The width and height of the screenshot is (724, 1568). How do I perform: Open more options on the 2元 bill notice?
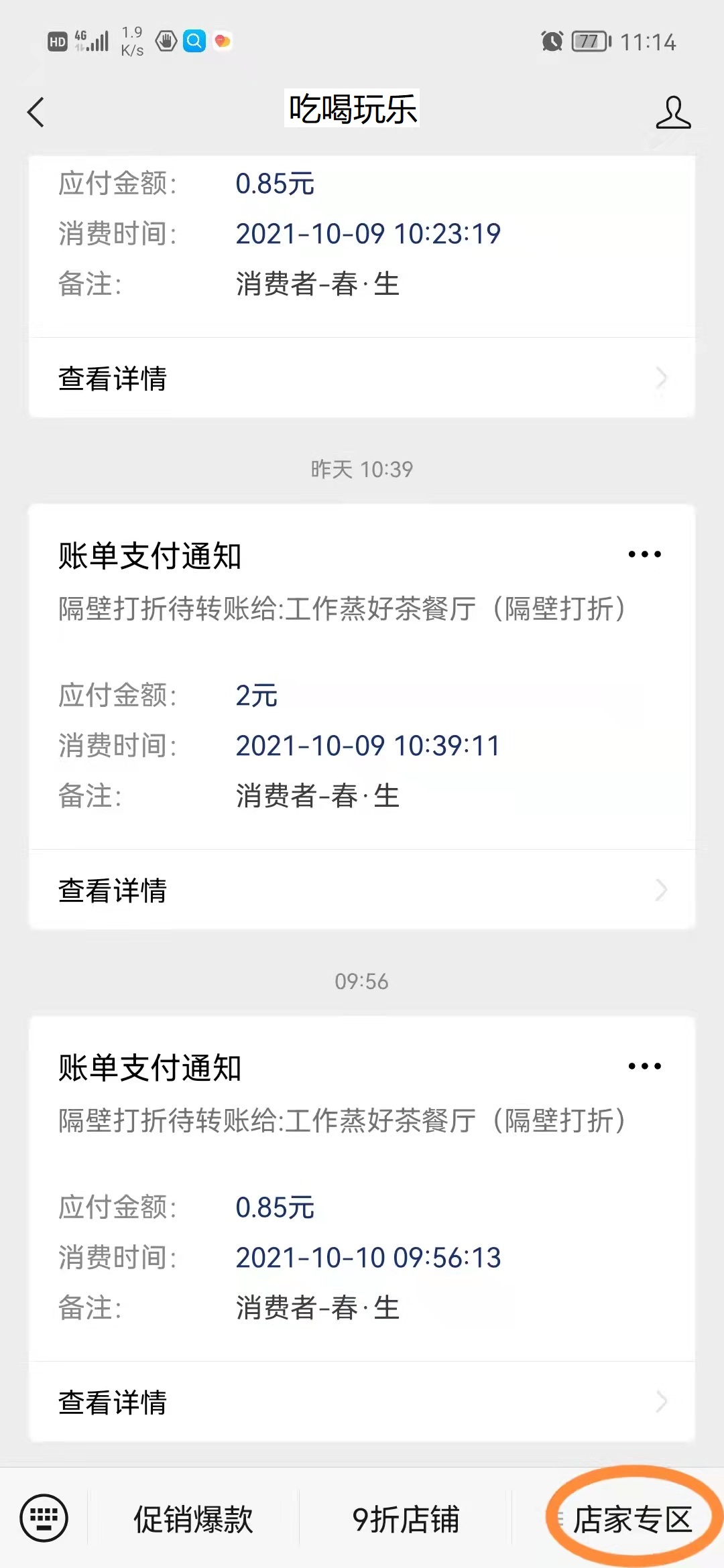click(644, 554)
